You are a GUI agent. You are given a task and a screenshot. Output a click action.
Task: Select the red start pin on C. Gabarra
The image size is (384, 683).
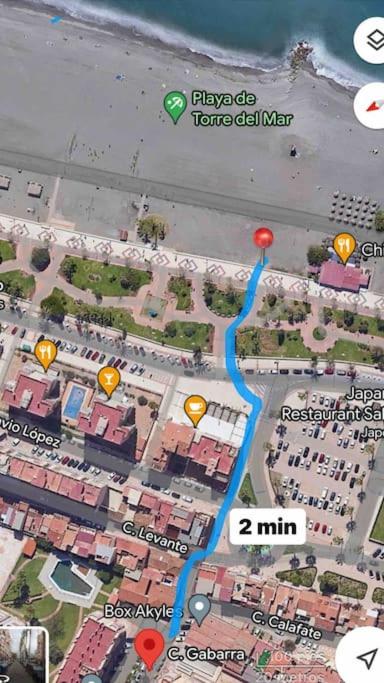(149, 649)
